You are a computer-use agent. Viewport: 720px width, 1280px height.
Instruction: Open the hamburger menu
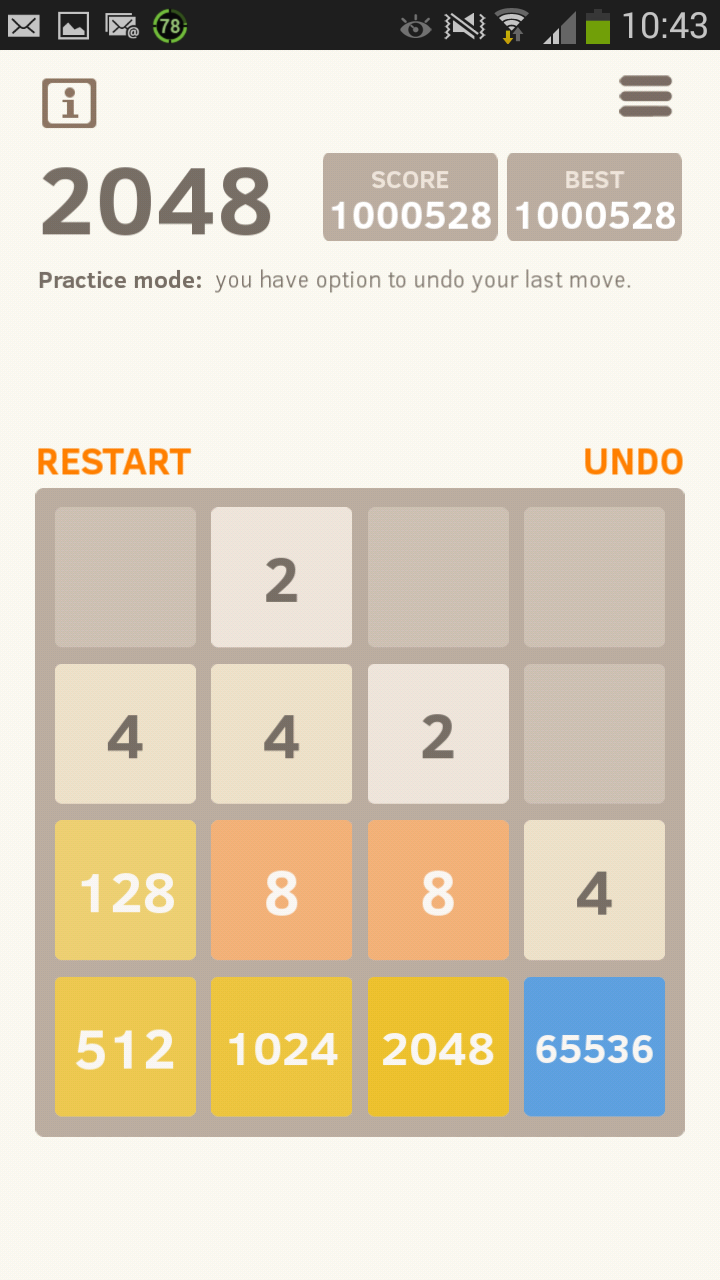[645, 97]
